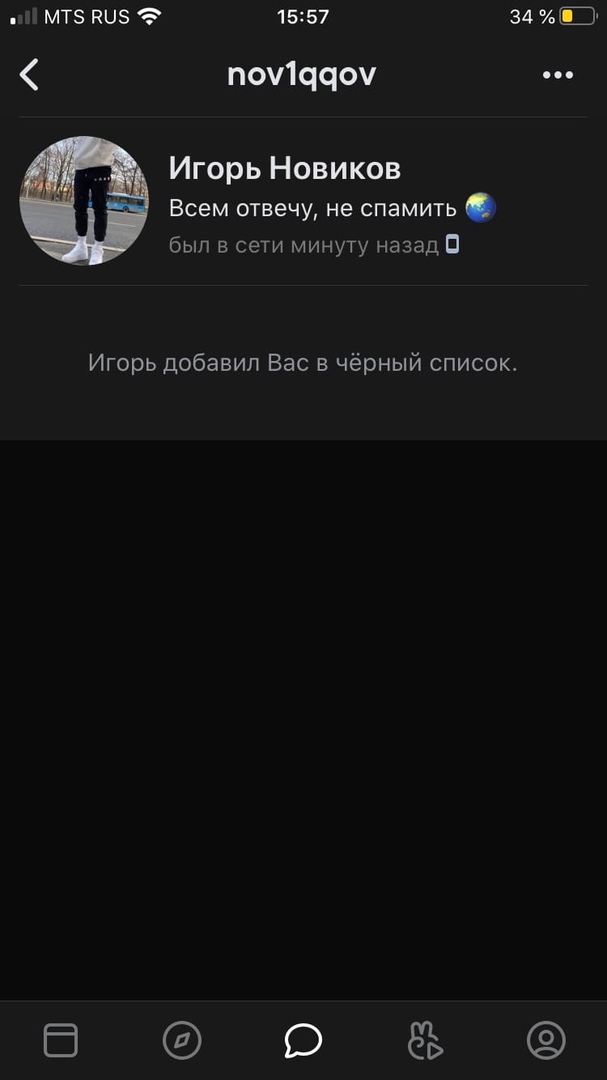Open the discover compass tab
The image size is (607, 1080).
point(182,1040)
